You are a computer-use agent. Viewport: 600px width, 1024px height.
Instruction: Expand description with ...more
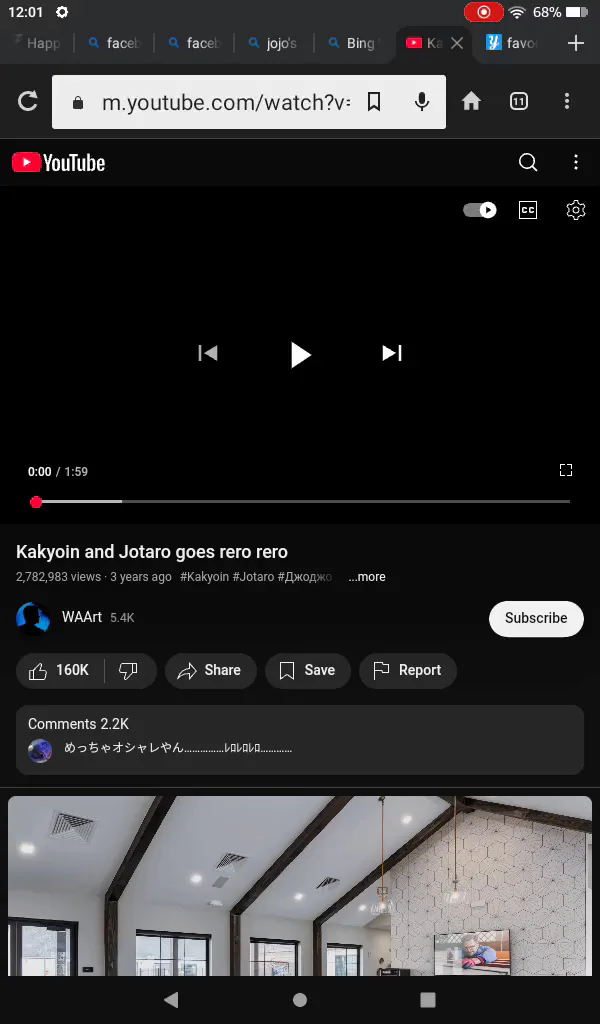[366, 577]
